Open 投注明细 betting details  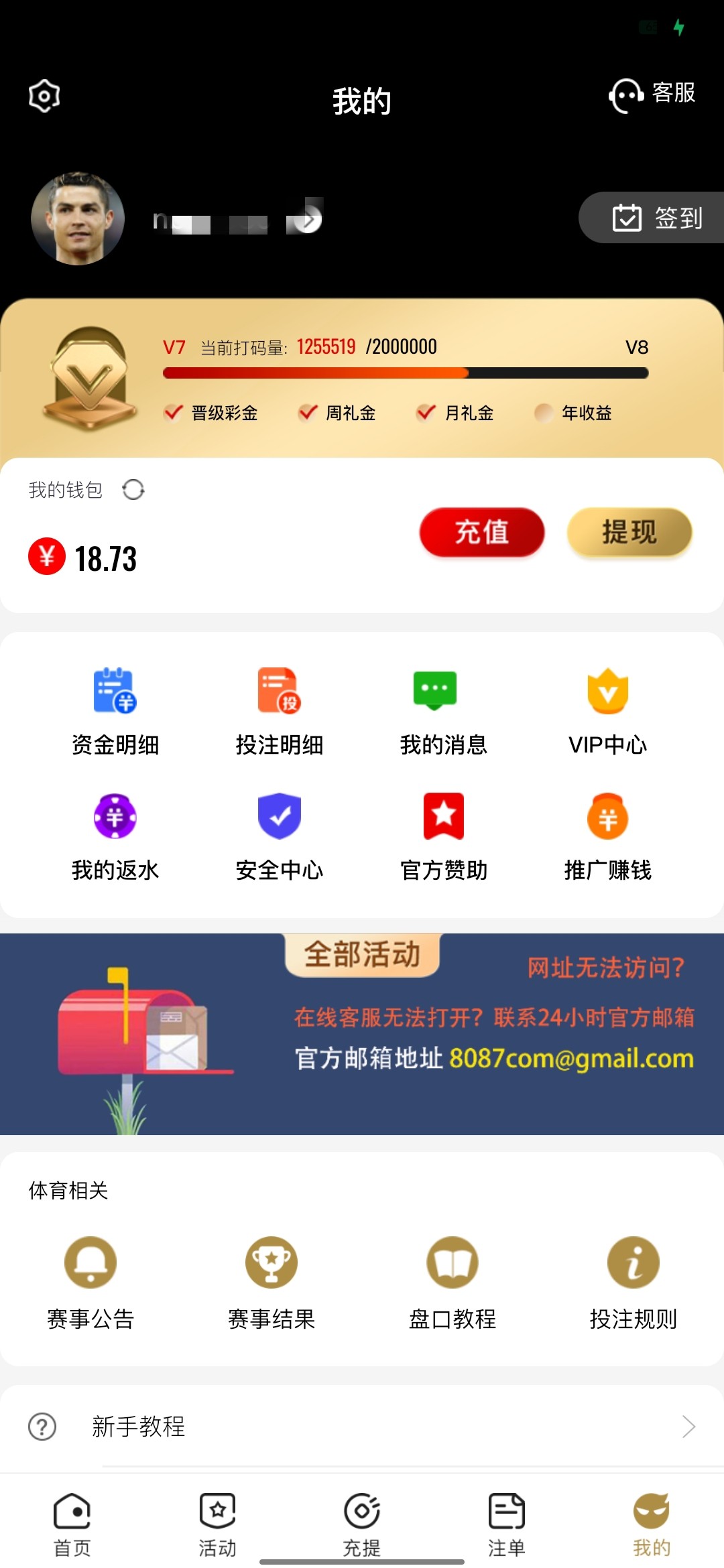pos(279,712)
